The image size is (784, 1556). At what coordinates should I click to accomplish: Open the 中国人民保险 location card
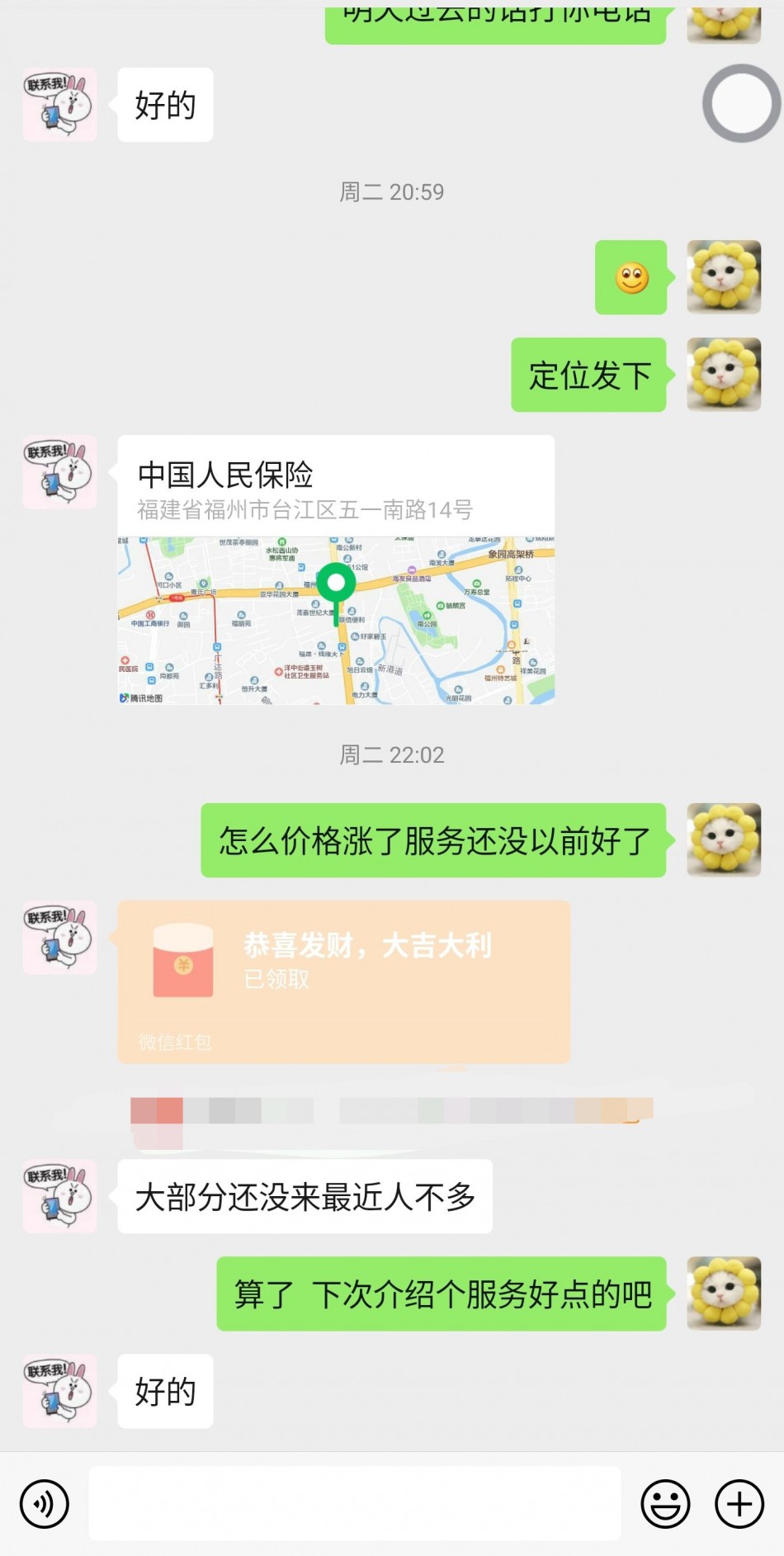point(335,570)
